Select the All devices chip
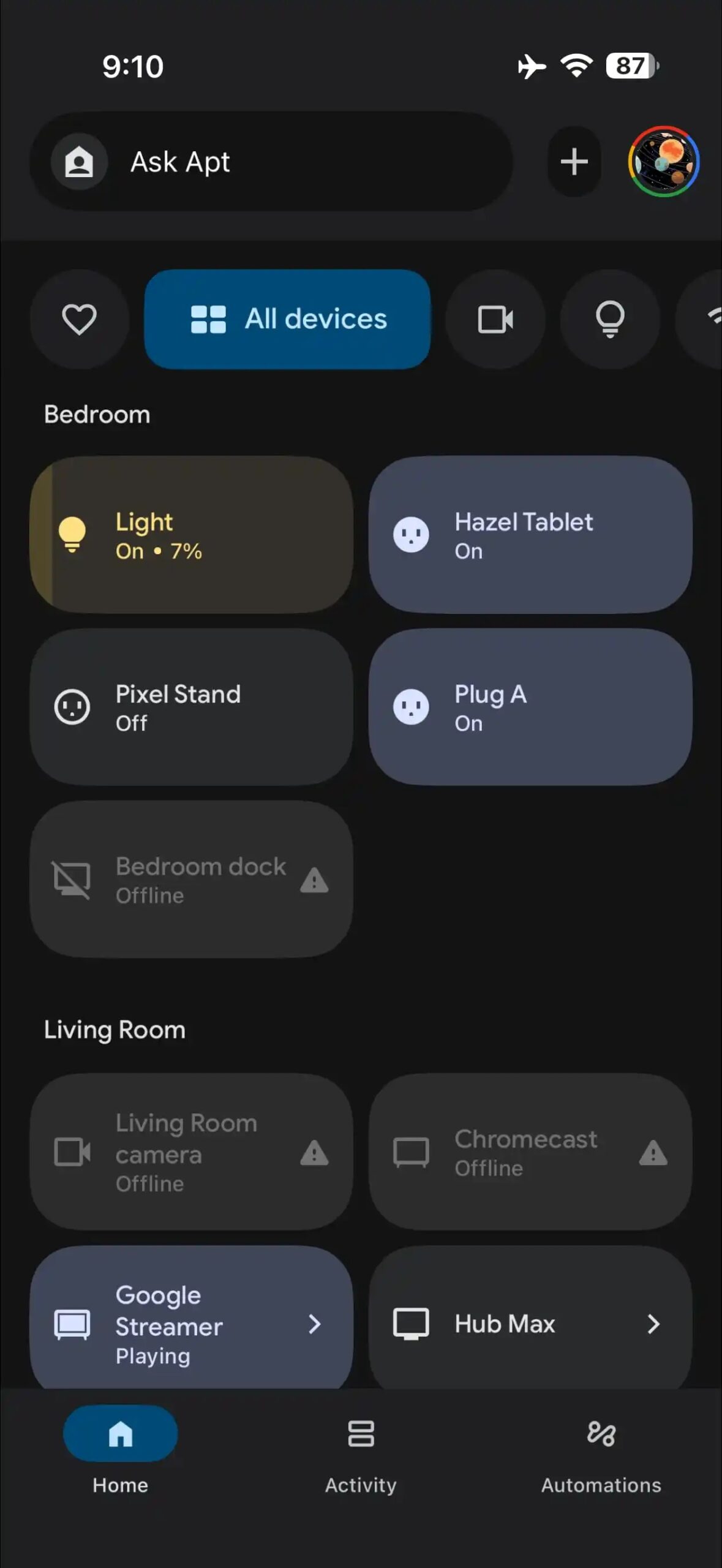The image size is (722, 1568). (287, 319)
